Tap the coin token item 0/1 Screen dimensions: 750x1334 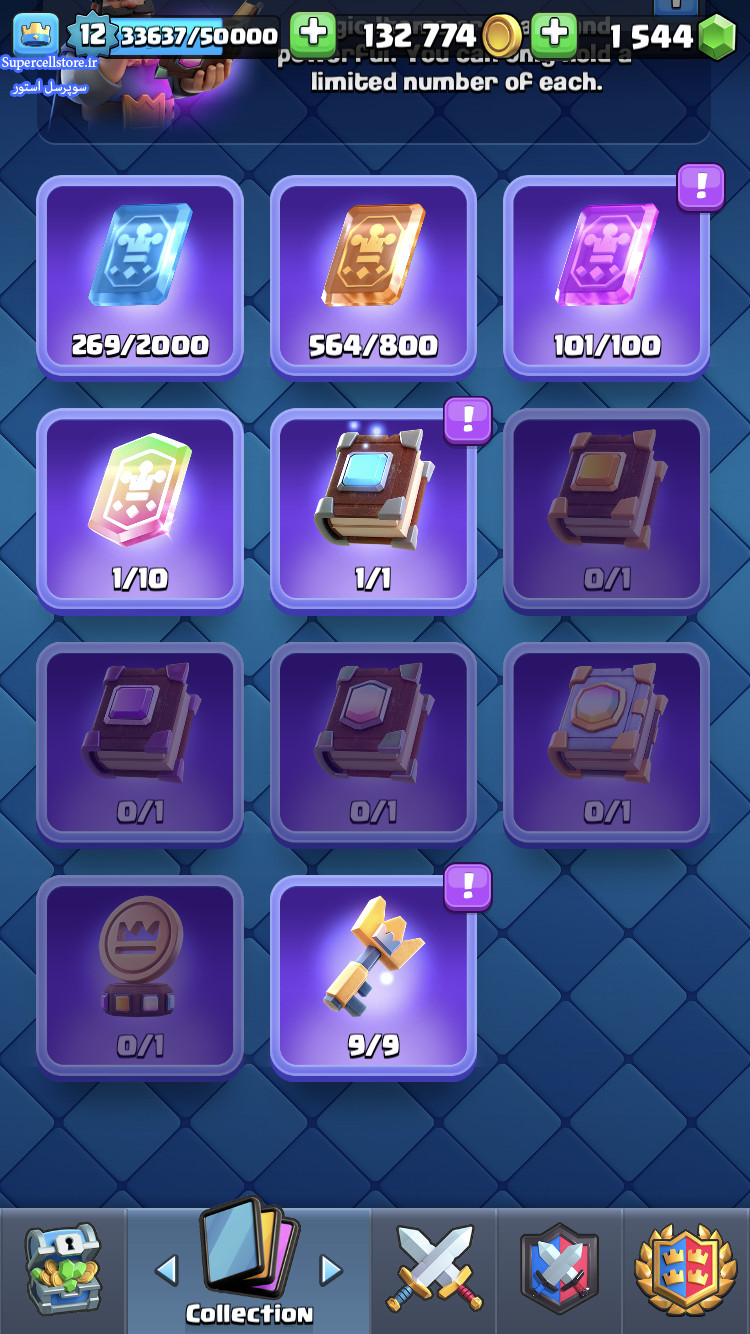140,976
